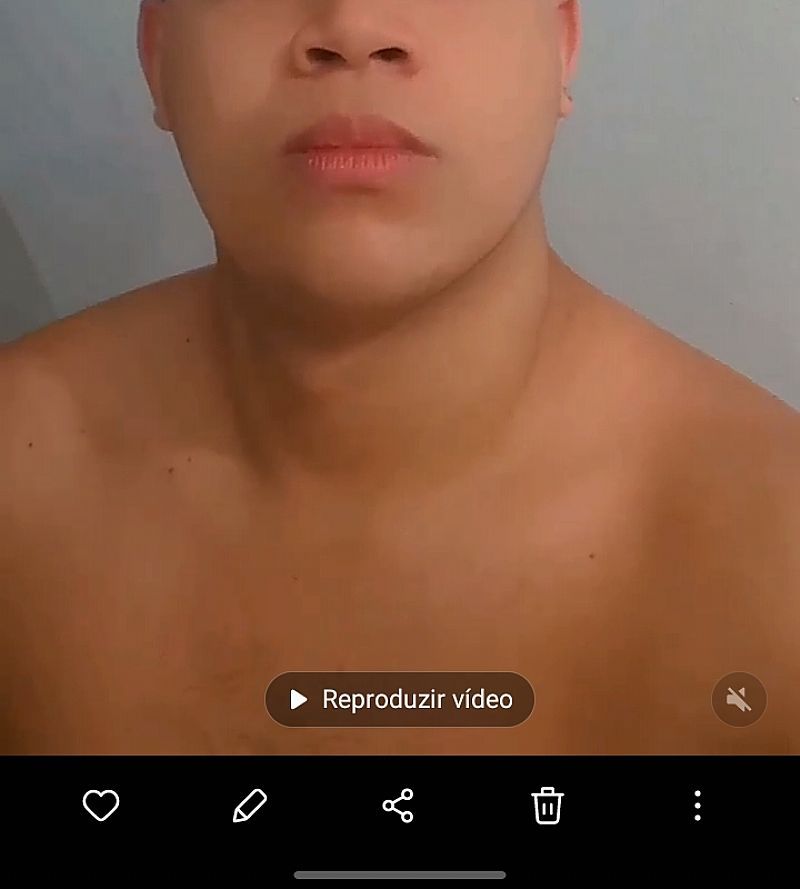Share this video
The image size is (800, 889).
[398, 805]
